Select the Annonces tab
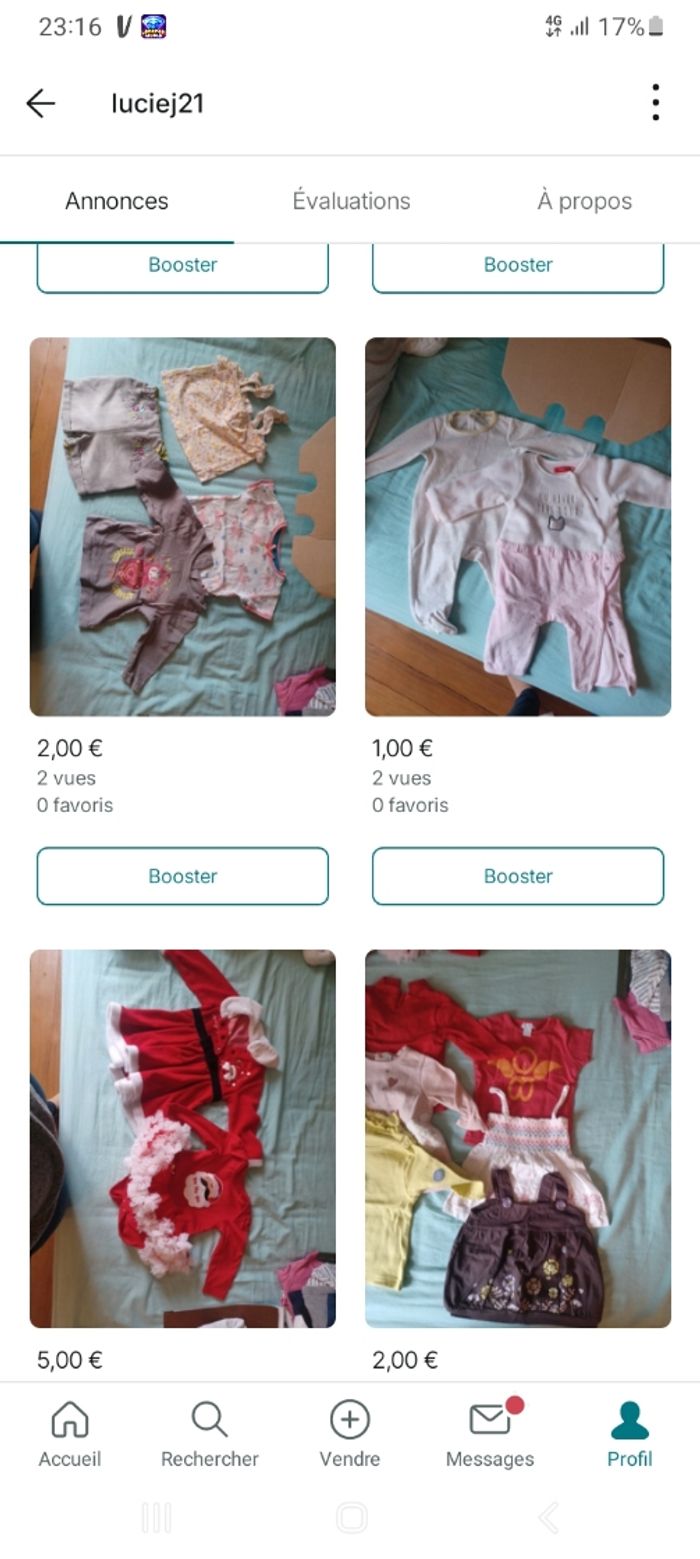 click(x=117, y=201)
